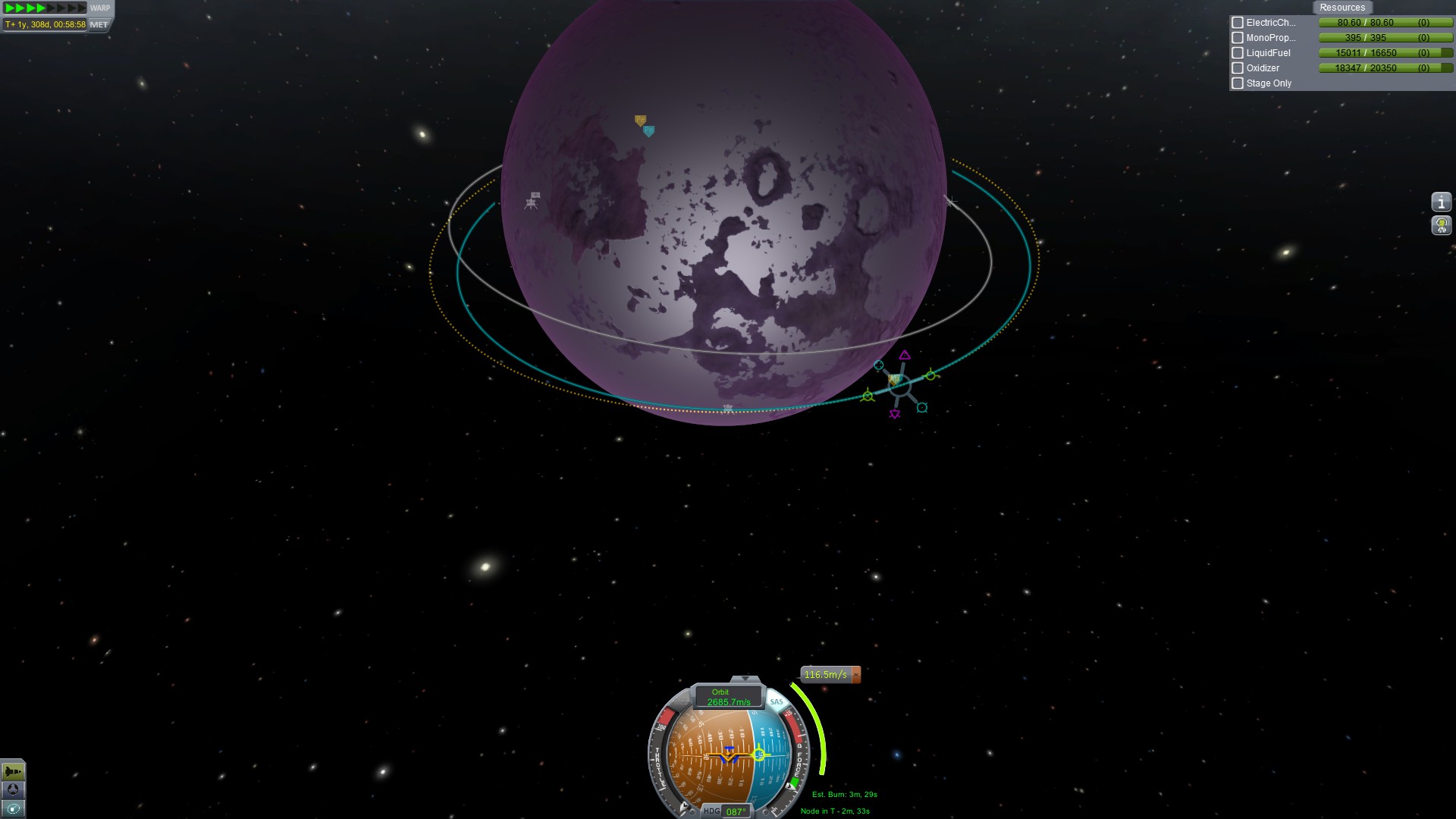Change the time warp arrows
Viewport: 1456px width, 819px height.
tap(45, 8)
